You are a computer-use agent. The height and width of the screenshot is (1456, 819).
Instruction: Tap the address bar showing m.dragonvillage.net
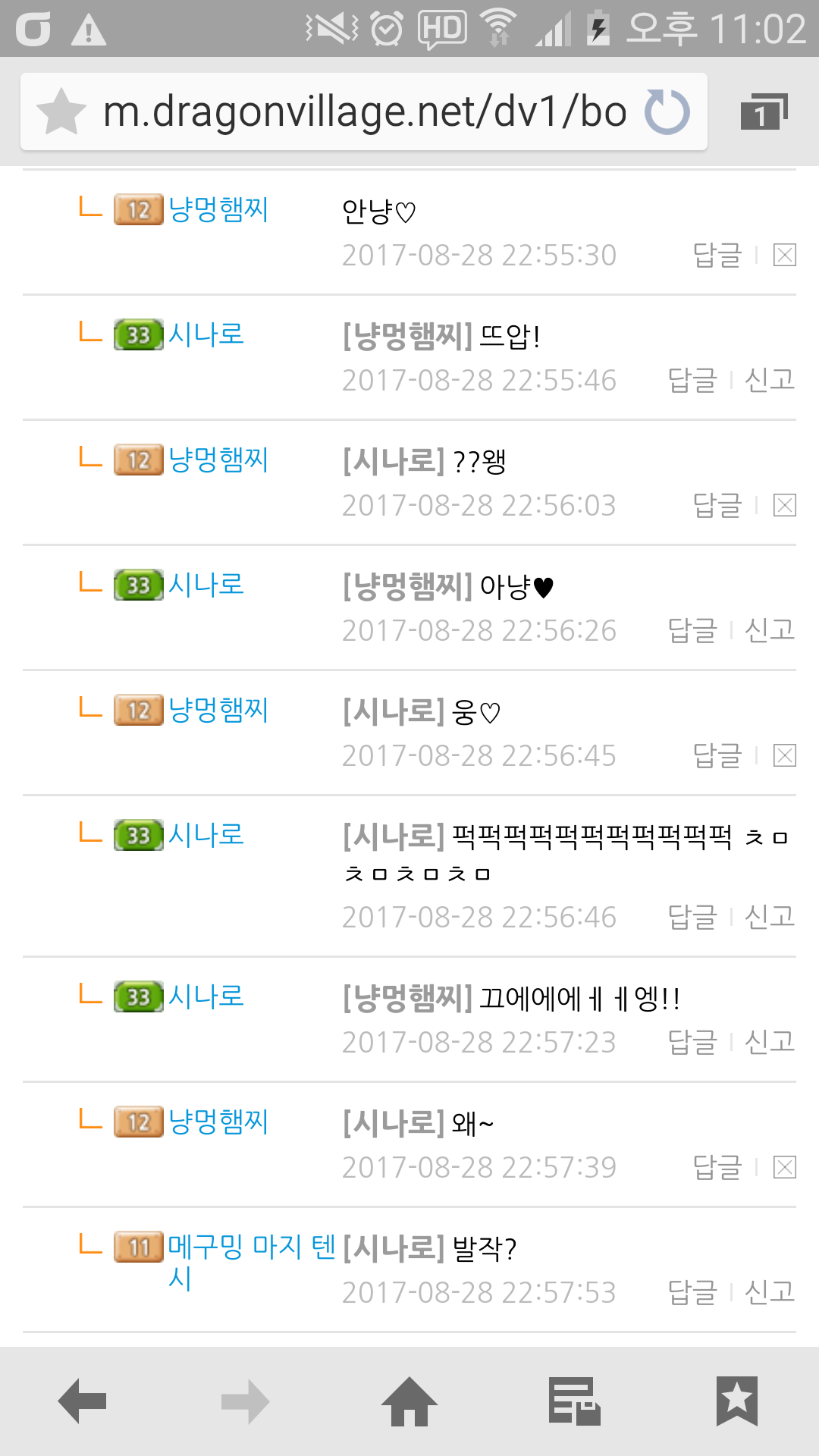click(364, 112)
